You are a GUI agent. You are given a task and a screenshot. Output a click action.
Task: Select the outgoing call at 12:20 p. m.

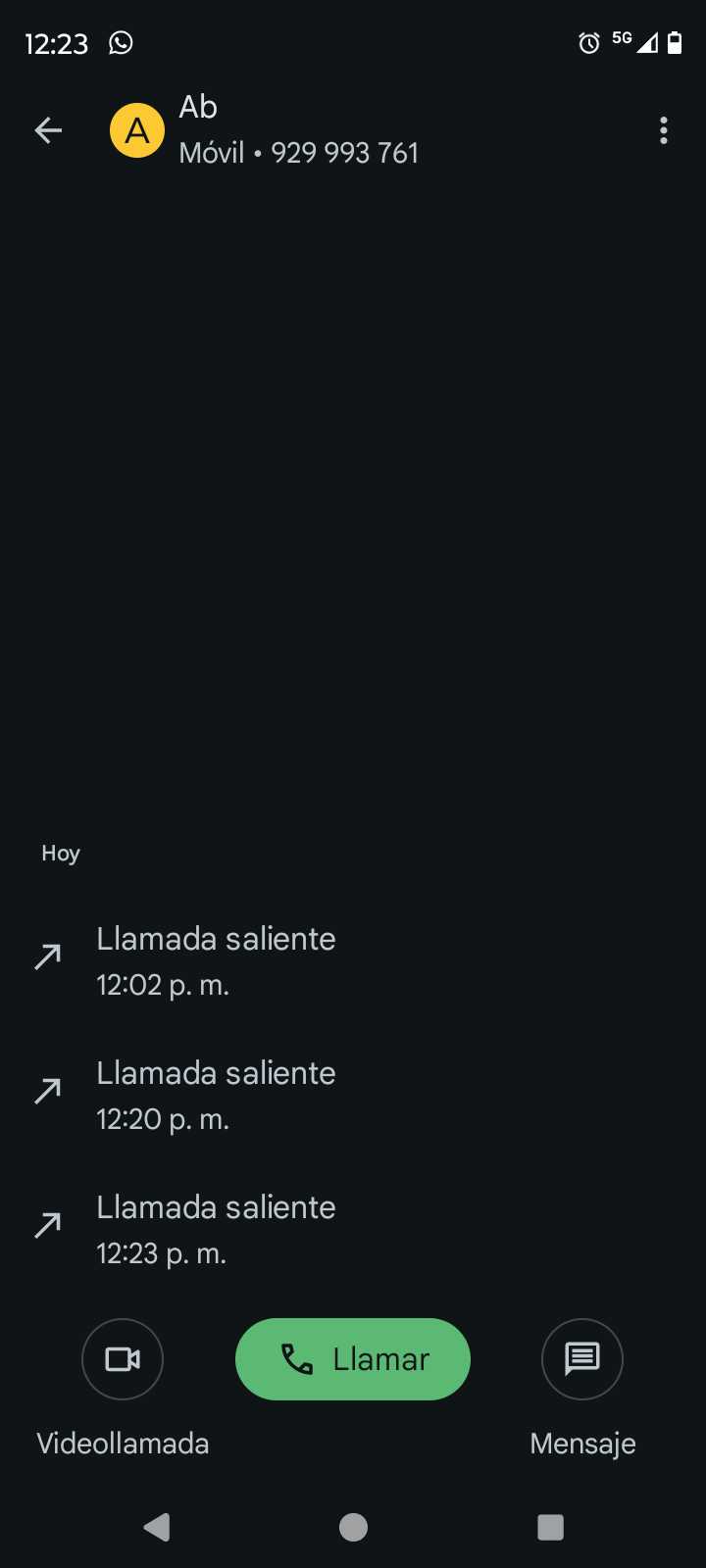pos(216,1095)
